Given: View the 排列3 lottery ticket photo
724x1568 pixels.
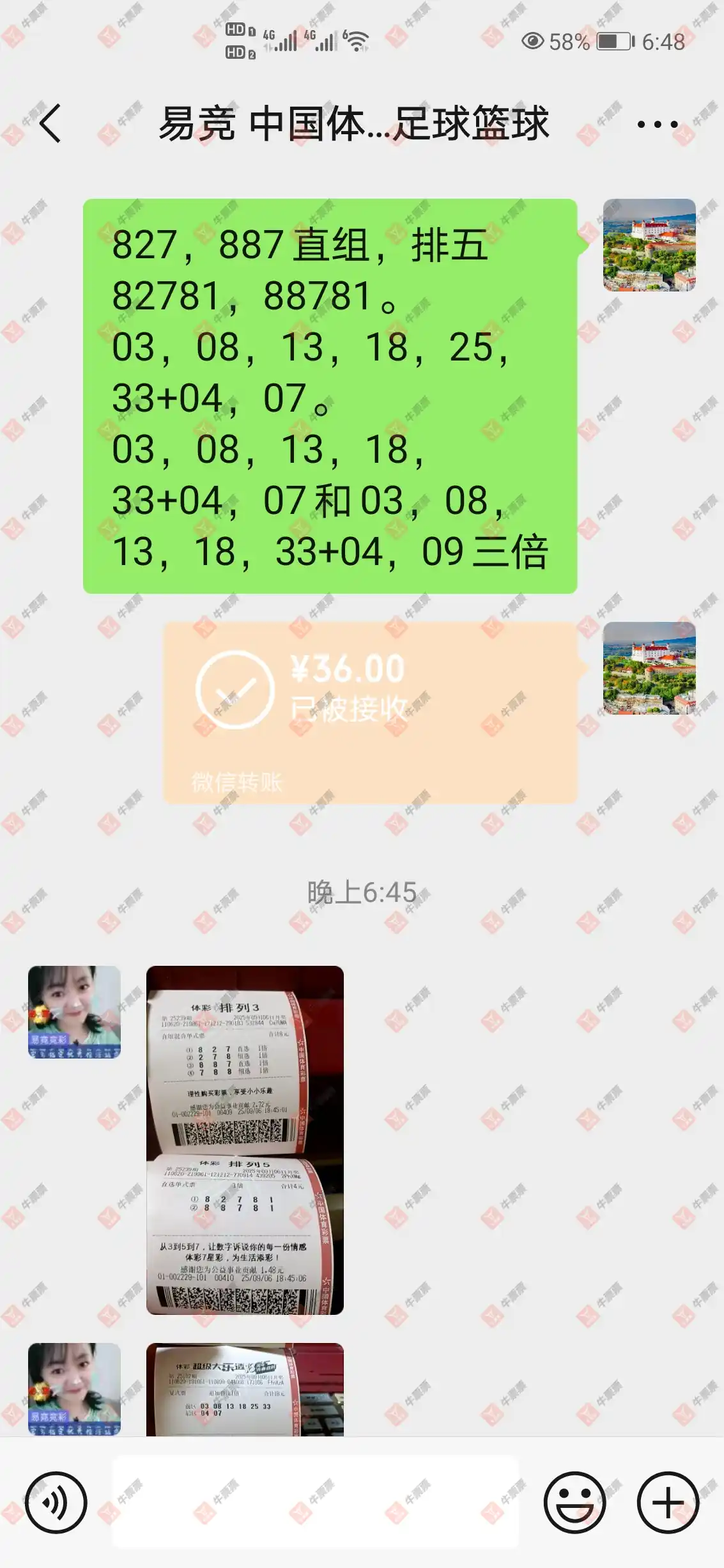Looking at the screenshot, I should 245,1140.
